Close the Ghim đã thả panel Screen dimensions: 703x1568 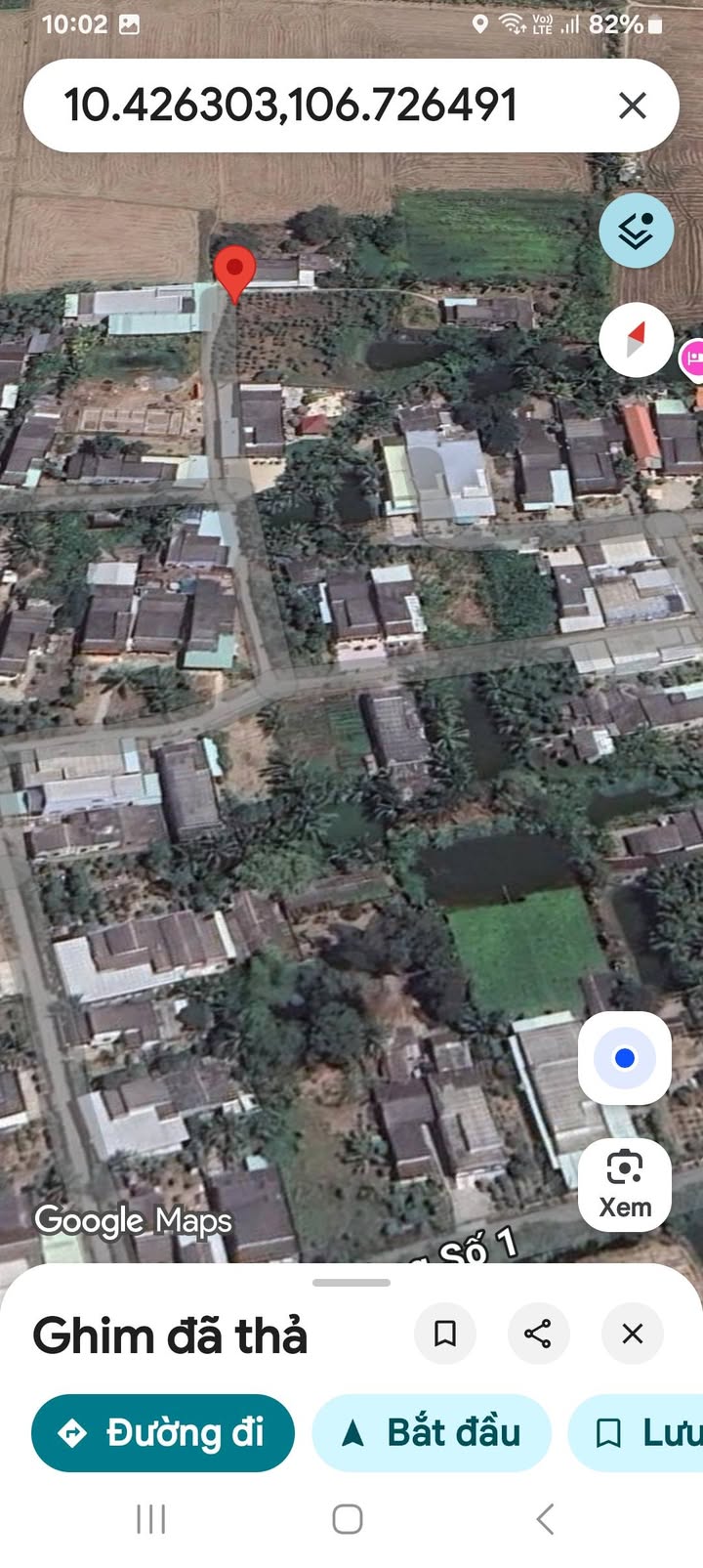coord(633,1334)
